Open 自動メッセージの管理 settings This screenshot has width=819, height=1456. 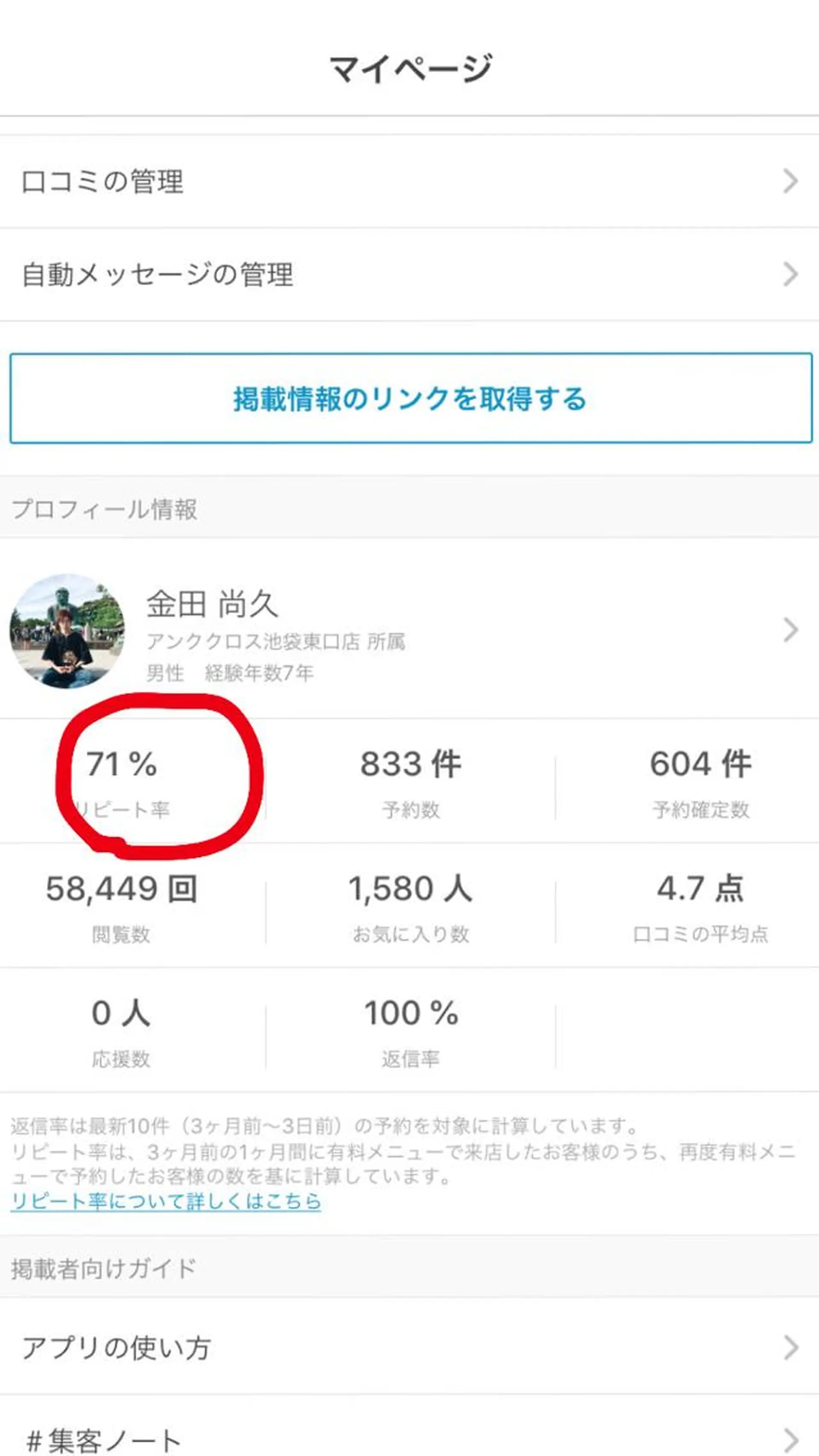[x=409, y=275]
